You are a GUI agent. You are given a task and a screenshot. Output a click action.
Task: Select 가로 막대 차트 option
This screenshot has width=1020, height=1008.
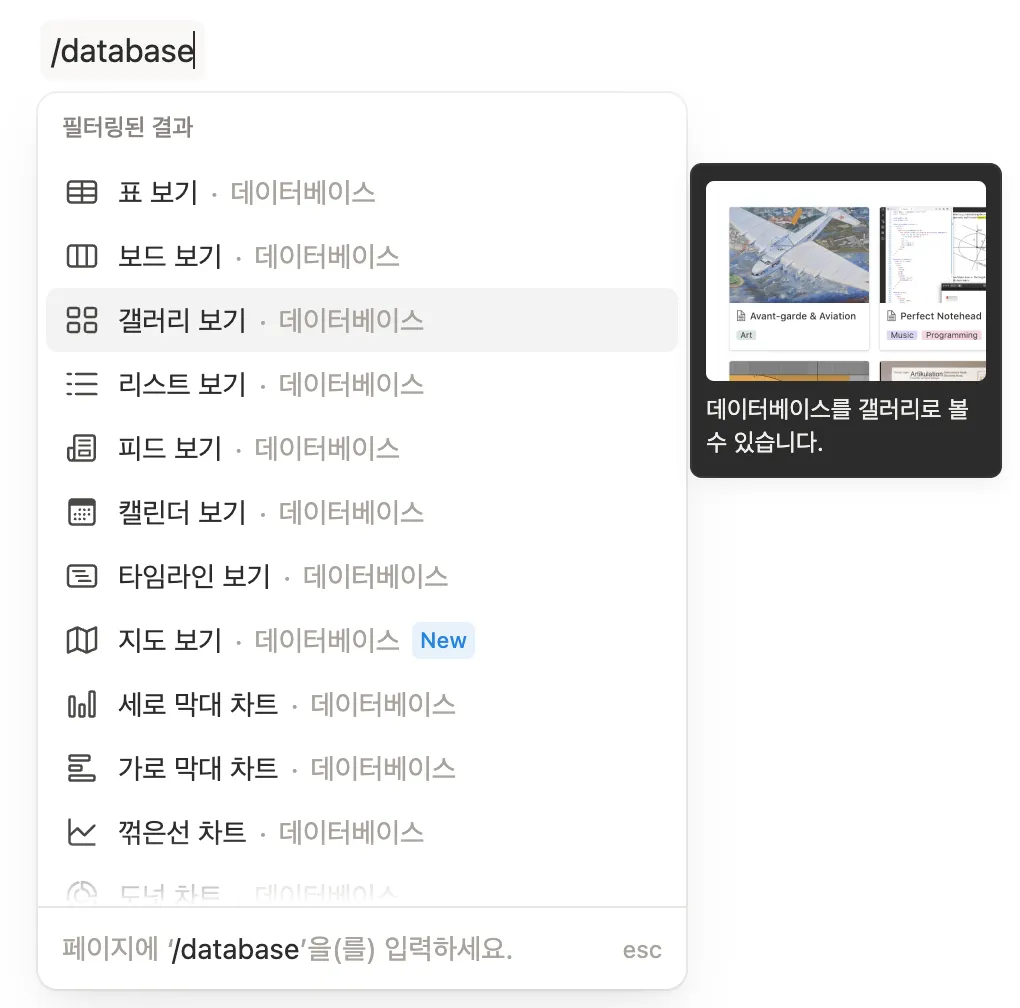(x=260, y=768)
